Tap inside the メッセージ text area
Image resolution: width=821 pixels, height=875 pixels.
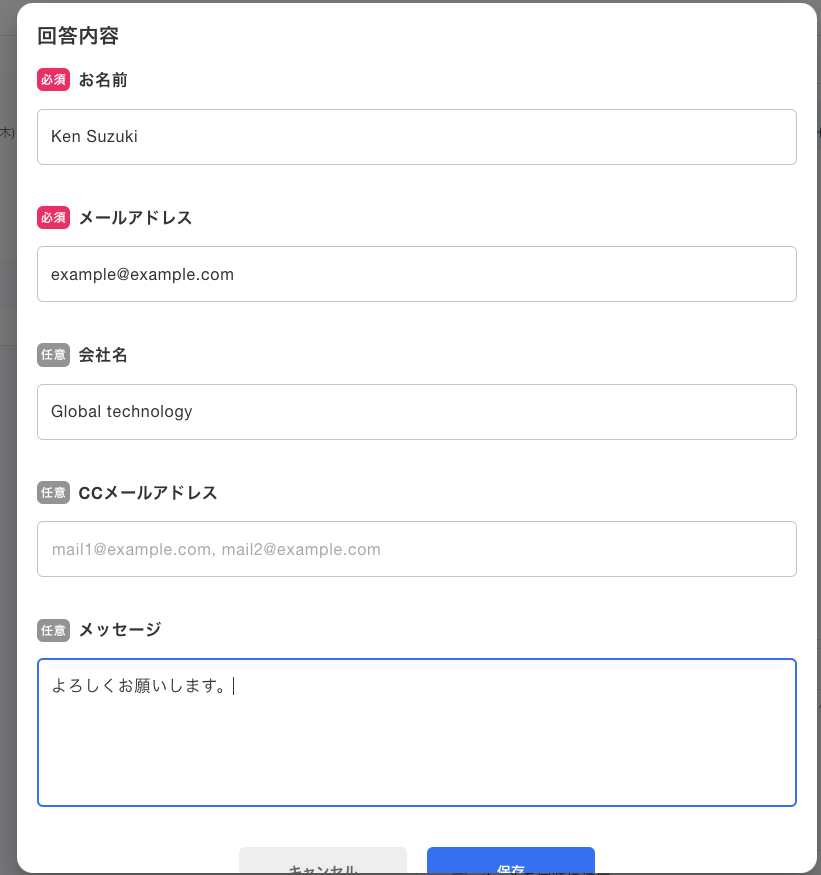pyautogui.click(x=416, y=732)
